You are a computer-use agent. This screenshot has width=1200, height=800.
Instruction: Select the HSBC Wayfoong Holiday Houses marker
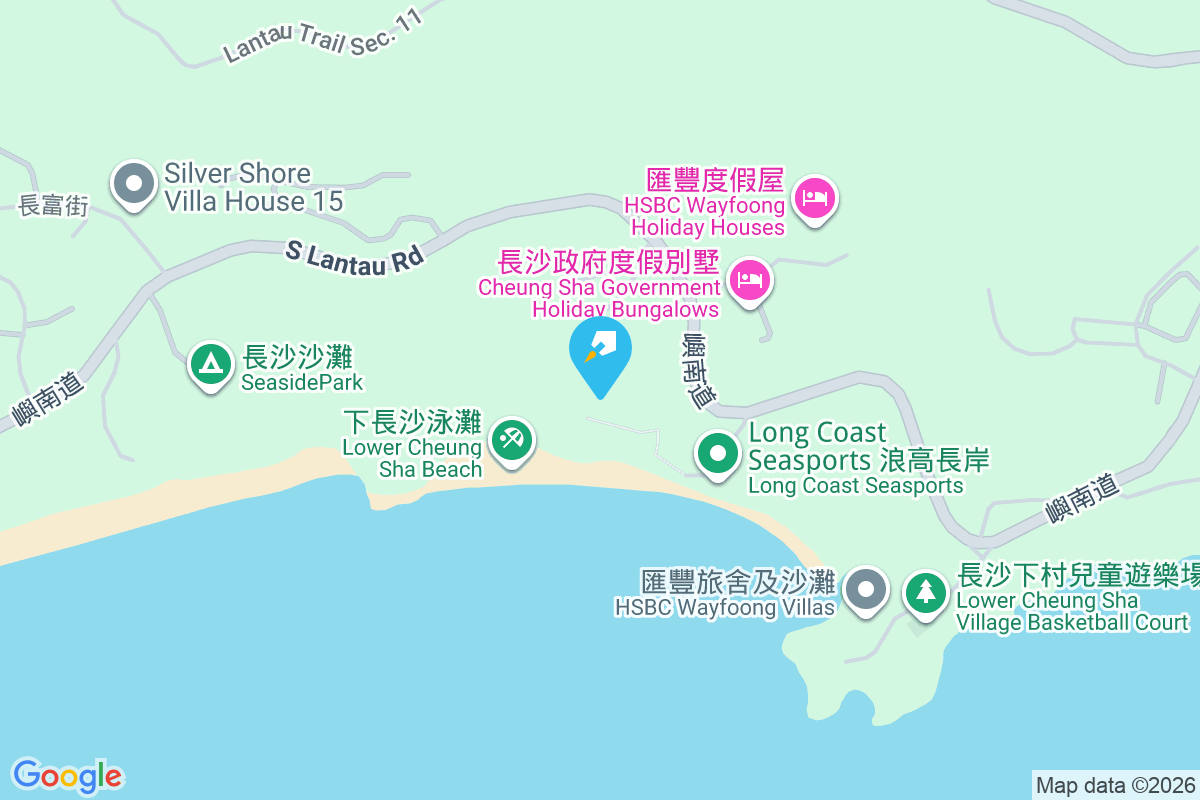815,198
